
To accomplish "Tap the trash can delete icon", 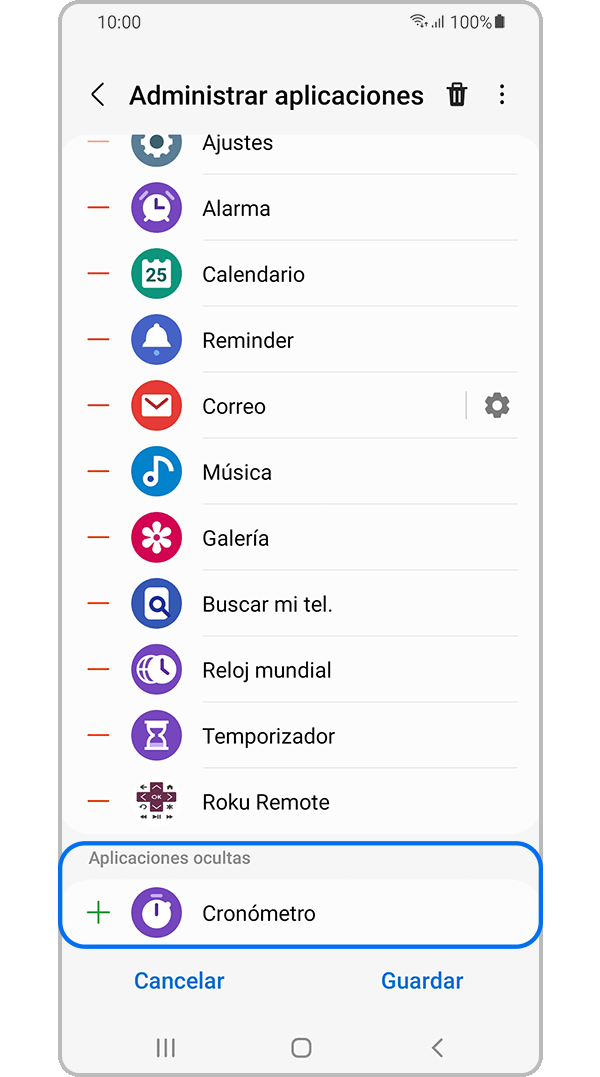I will 457,95.
